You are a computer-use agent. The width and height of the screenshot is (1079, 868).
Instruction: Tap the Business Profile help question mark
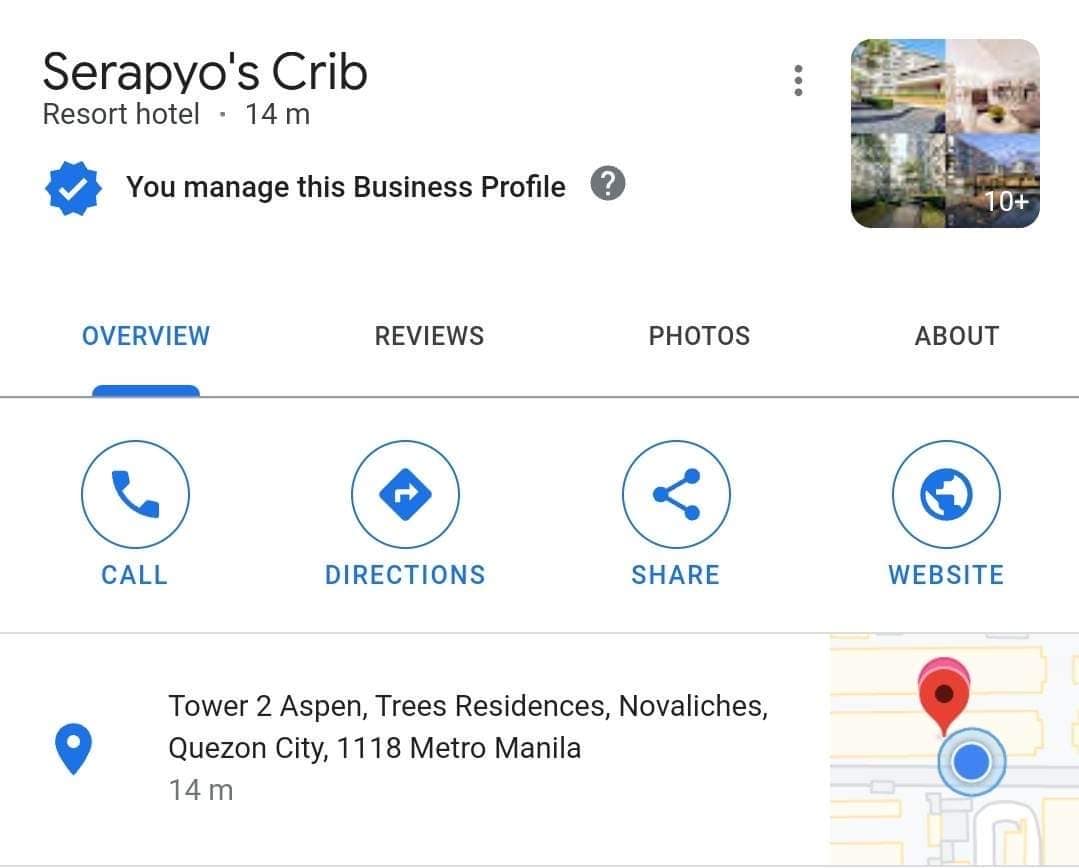click(x=607, y=185)
